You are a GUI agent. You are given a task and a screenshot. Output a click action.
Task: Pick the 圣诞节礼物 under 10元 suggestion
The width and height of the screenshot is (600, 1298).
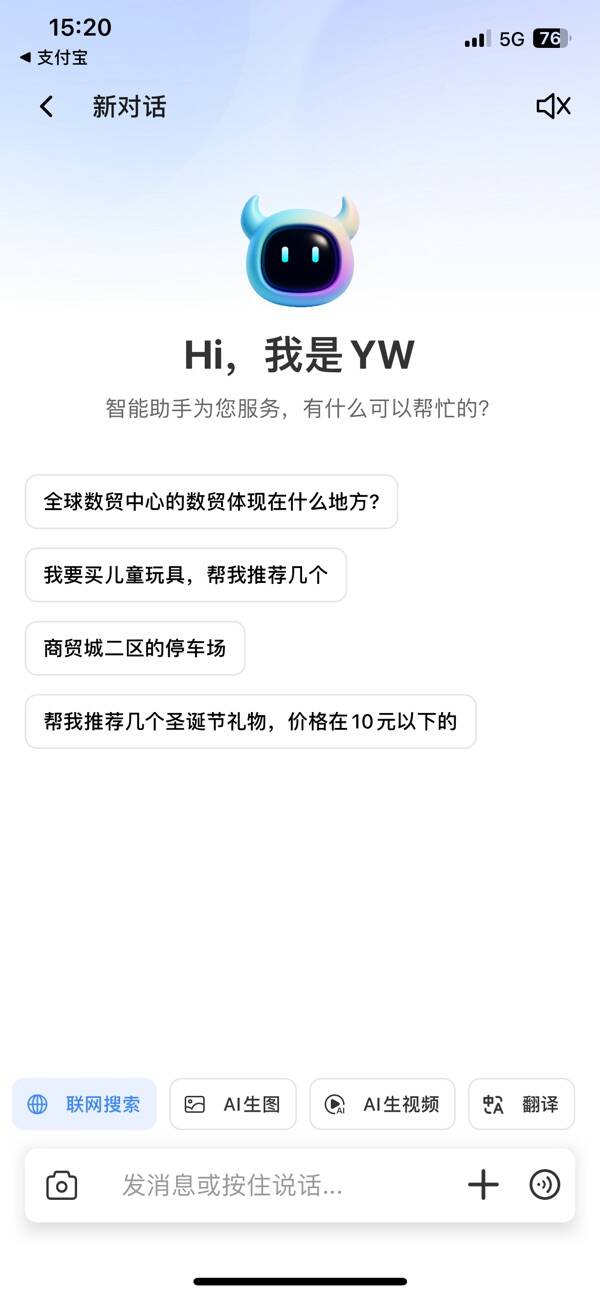click(250, 721)
